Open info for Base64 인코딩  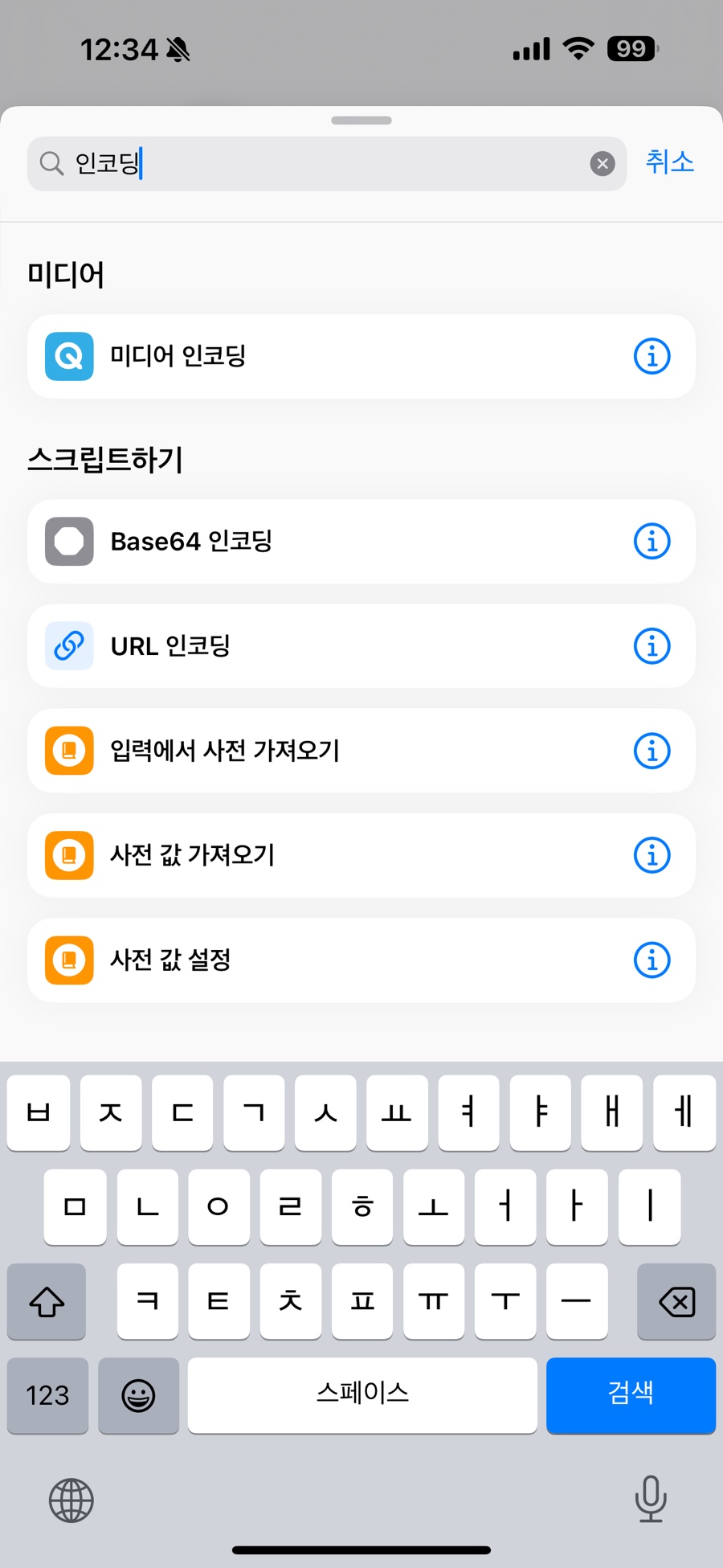[652, 542]
